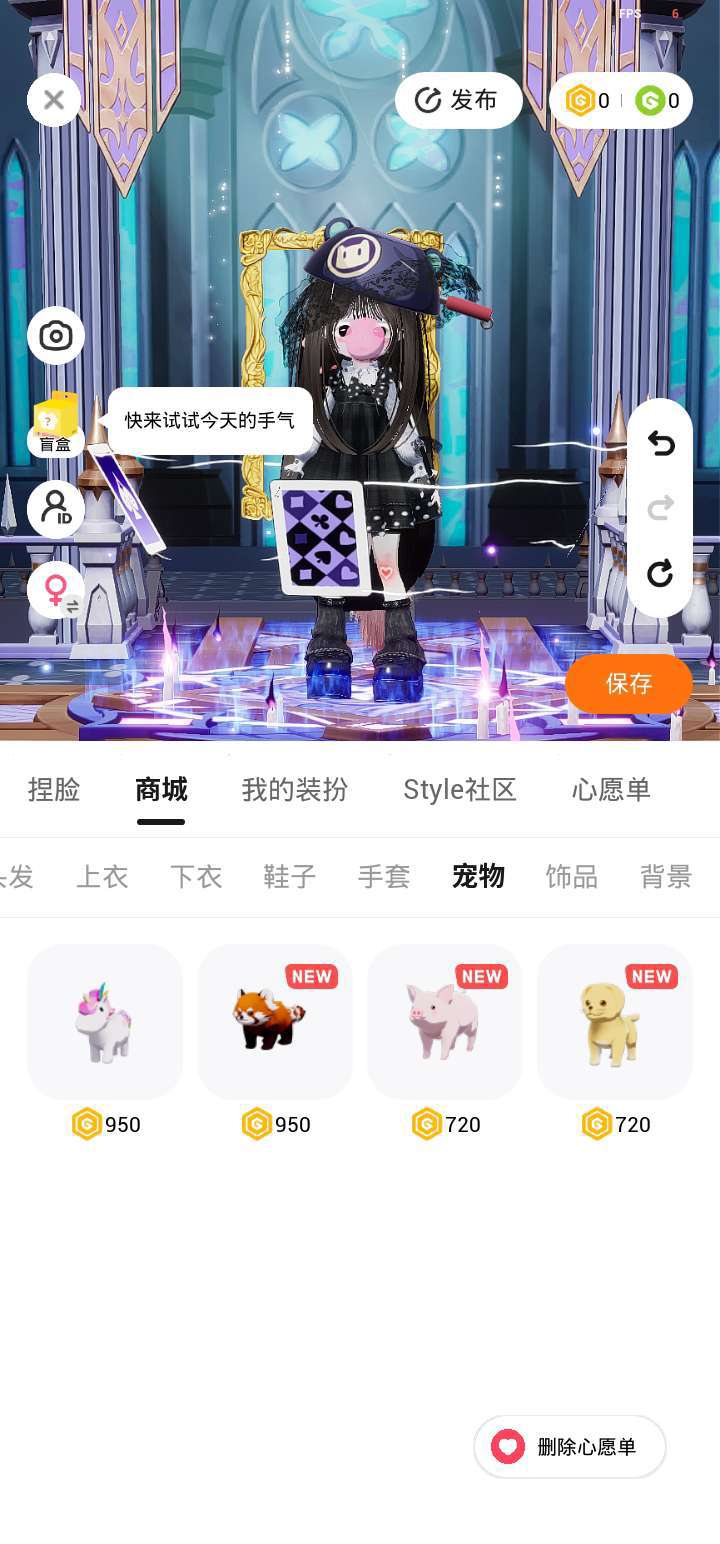This screenshot has width=720, height=1544.
Task: Switch to the 捏脸 tab
Action: tap(54, 790)
